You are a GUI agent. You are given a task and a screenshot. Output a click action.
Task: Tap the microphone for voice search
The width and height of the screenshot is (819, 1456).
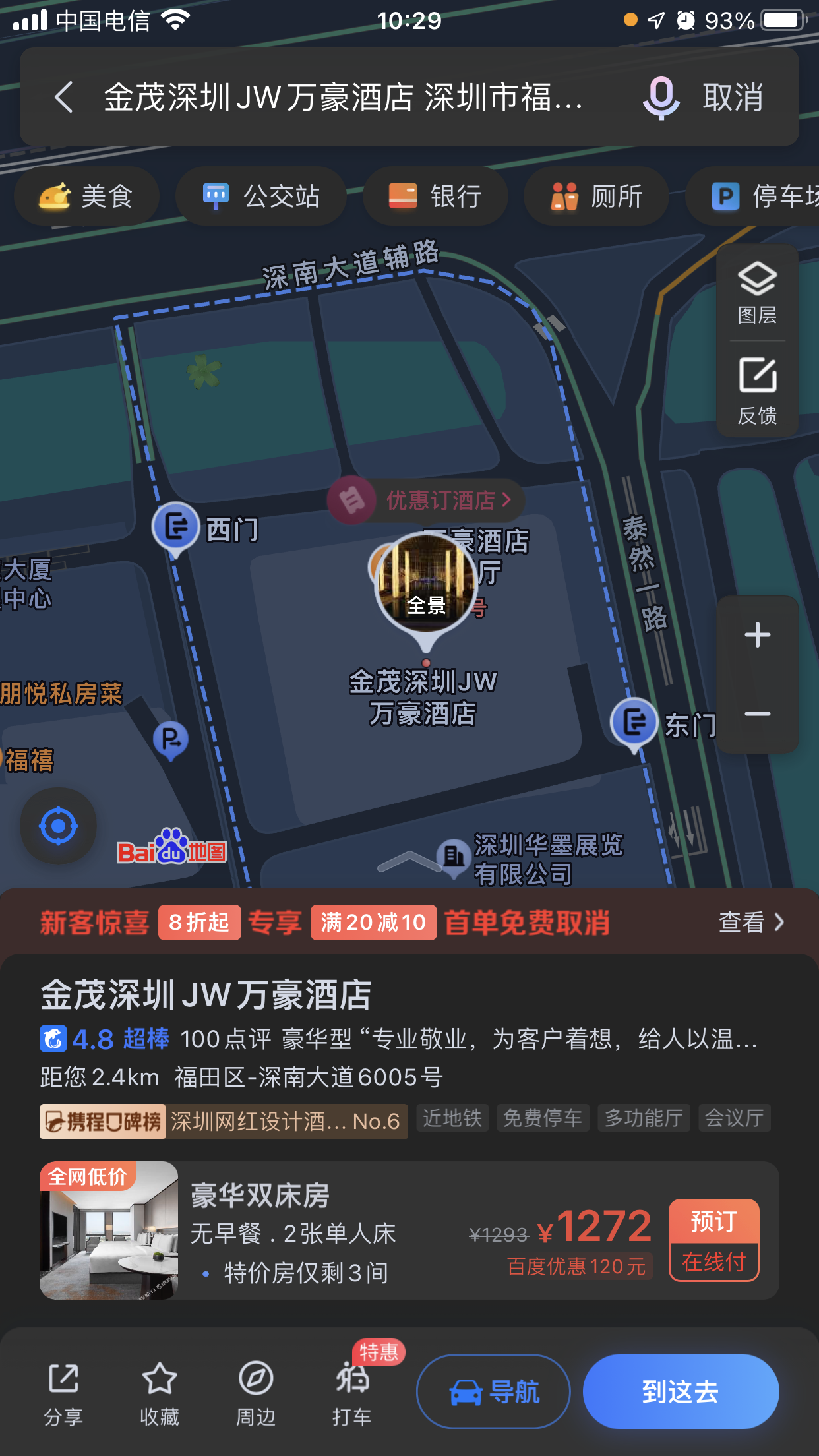(661, 98)
